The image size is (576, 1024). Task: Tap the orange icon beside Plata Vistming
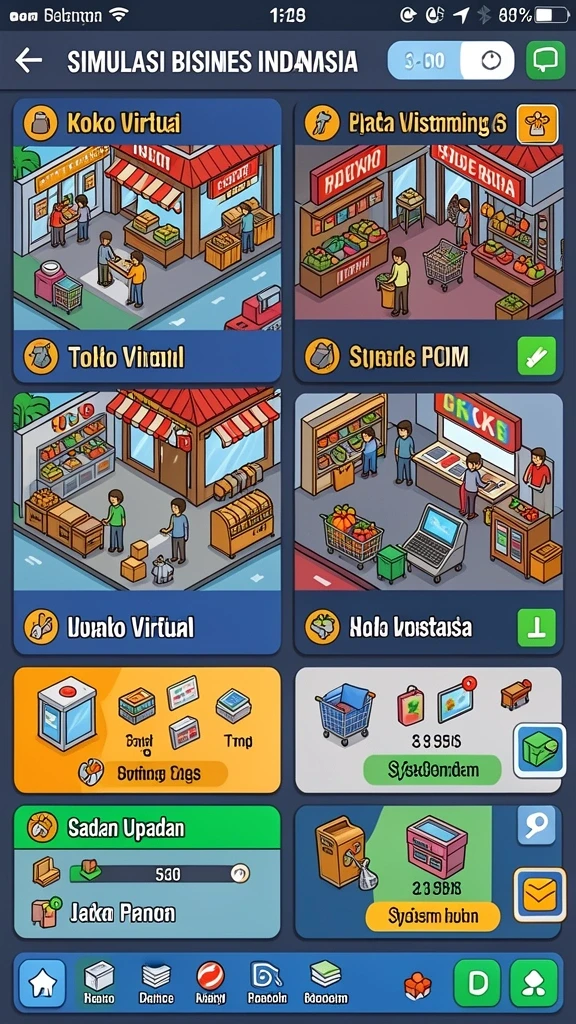[x=537, y=123]
